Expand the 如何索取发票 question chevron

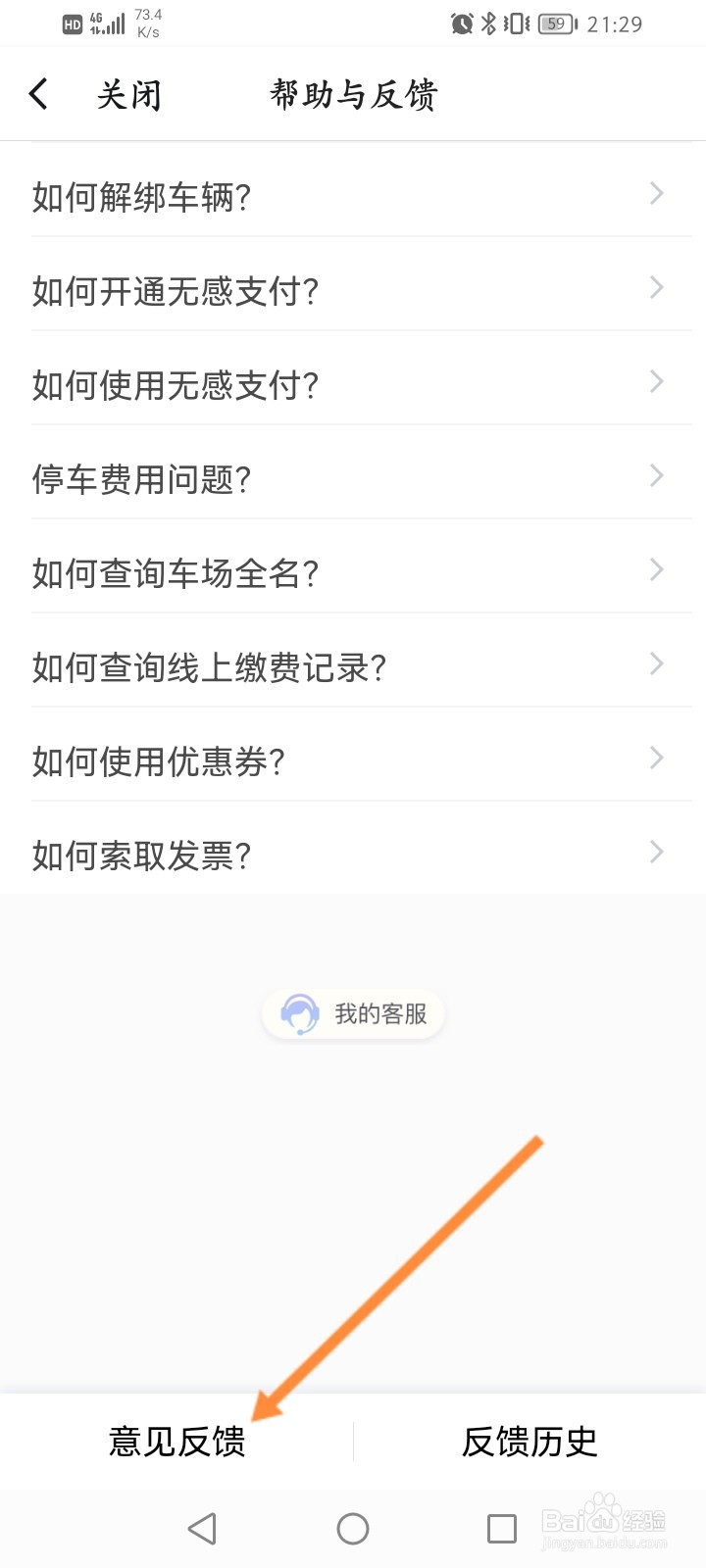(x=656, y=852)
